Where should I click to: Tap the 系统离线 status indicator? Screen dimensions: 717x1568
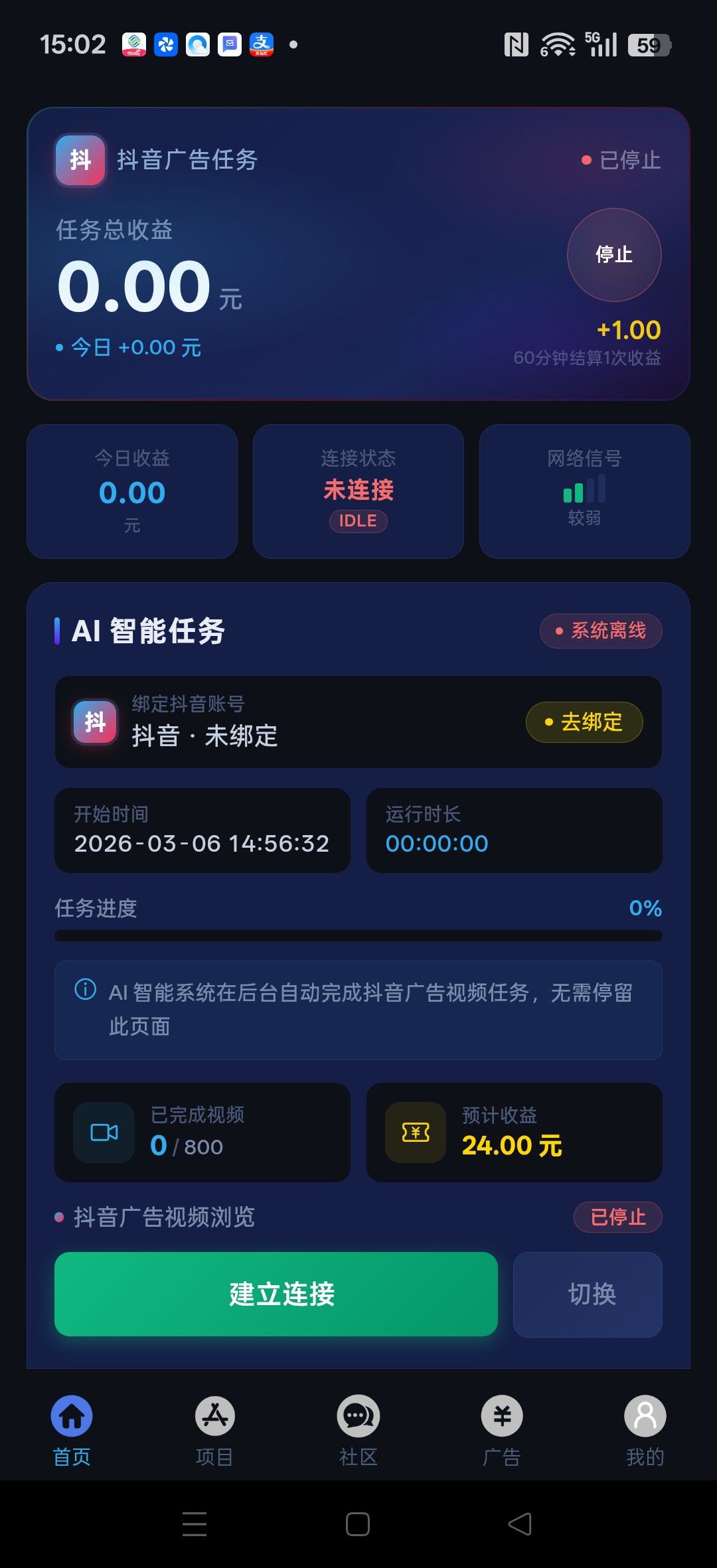(599, 631)
